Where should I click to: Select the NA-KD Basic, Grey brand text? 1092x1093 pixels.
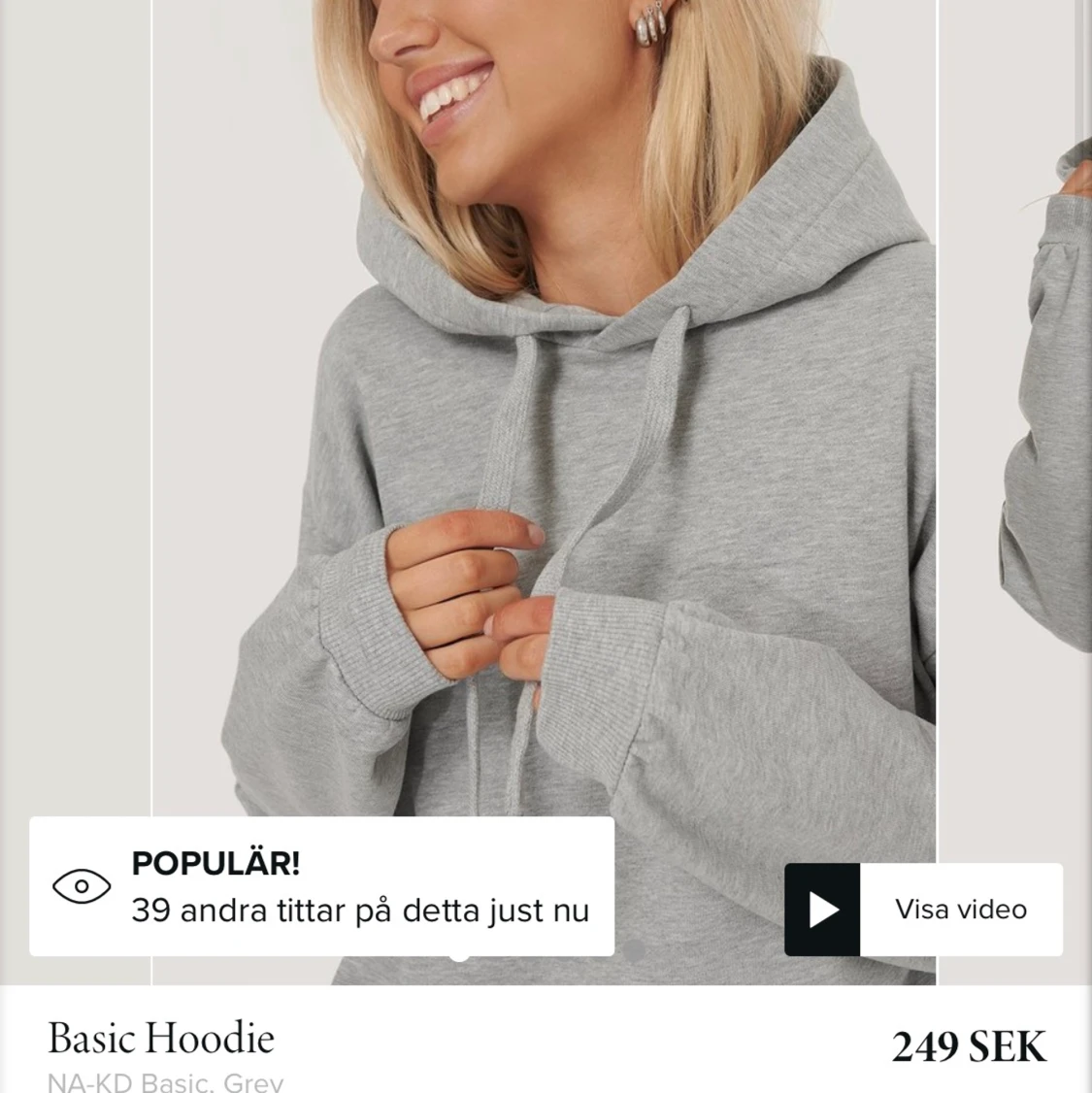tap(165, 1079)
